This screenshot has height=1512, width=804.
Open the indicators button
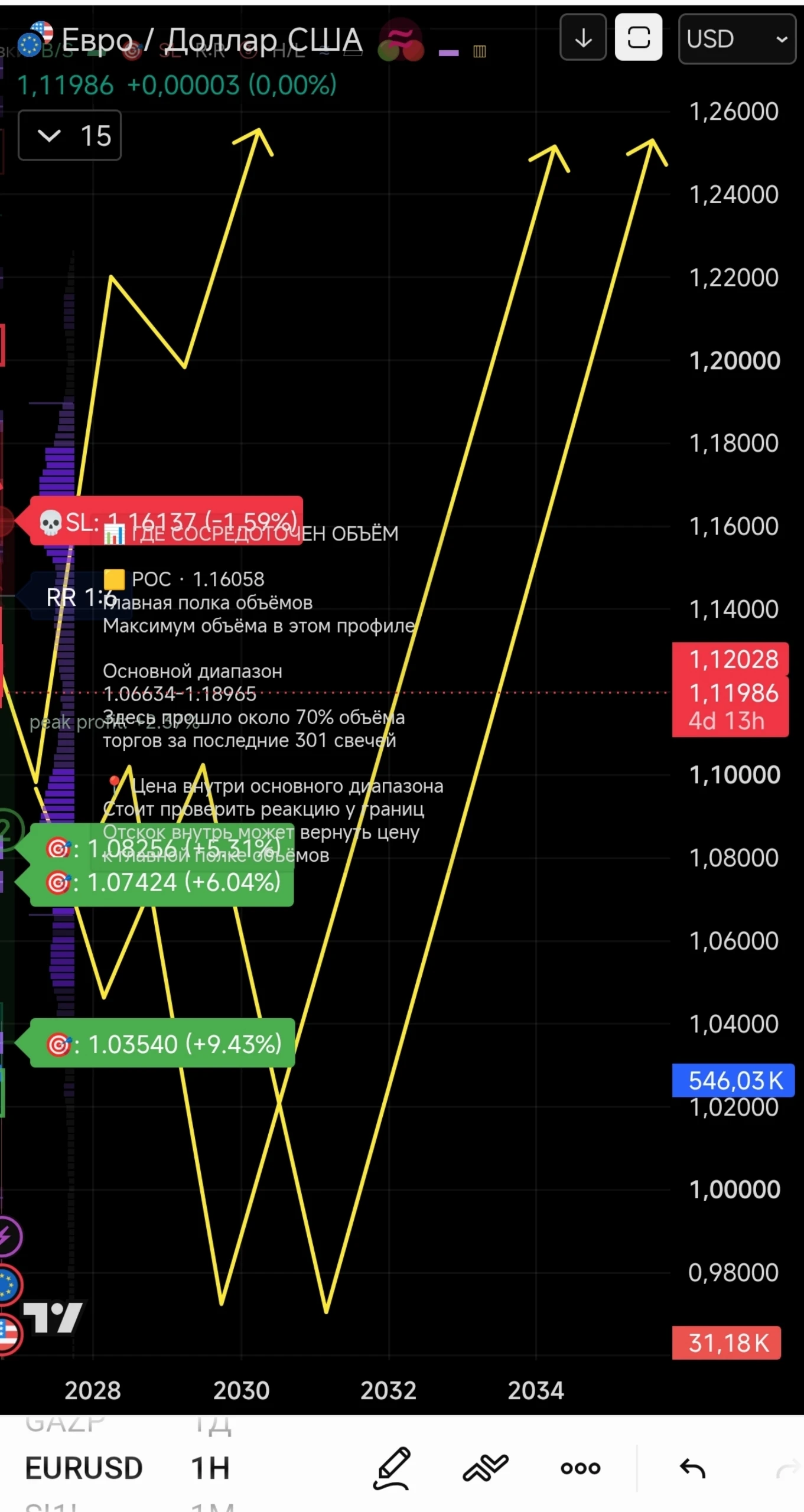(486, 1468)
